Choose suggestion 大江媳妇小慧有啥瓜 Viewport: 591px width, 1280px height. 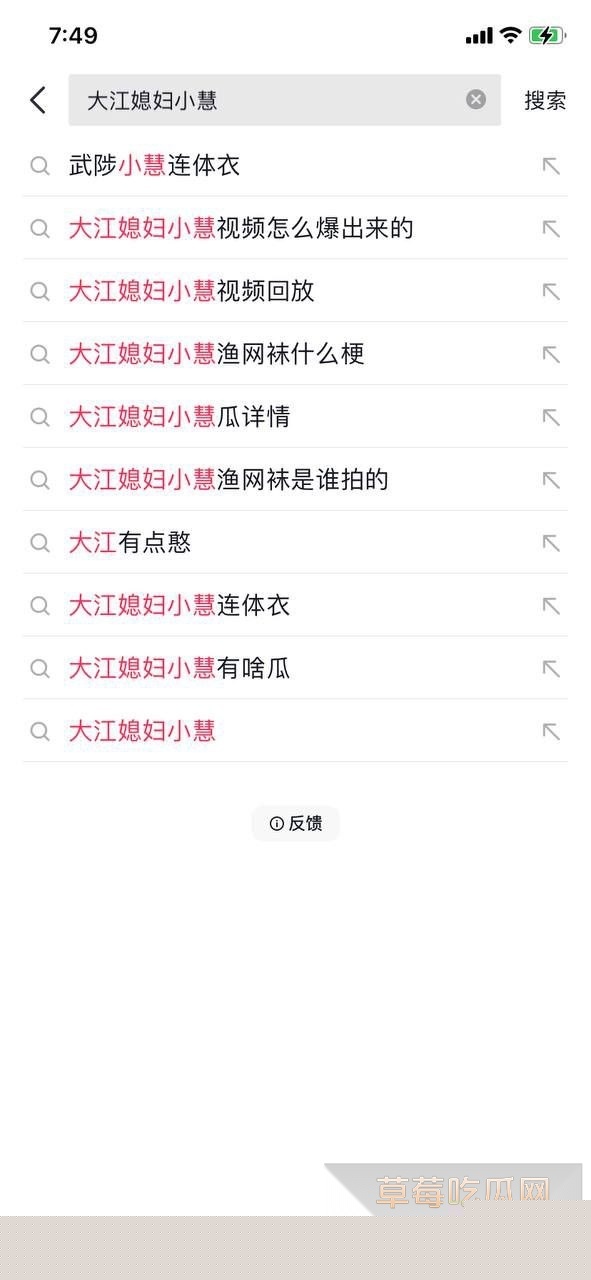click(295, 668)
